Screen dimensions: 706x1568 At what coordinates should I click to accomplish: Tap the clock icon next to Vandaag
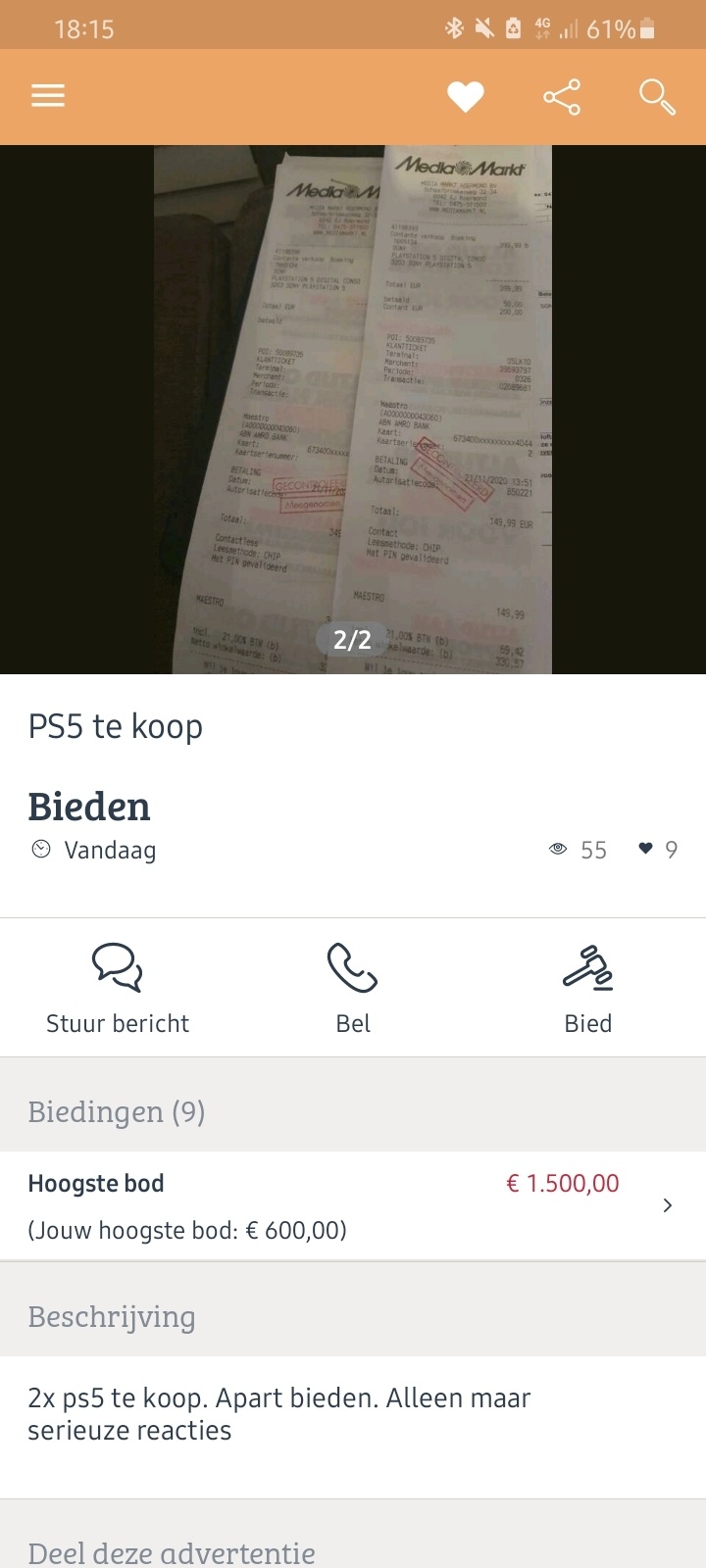(40, 849)
